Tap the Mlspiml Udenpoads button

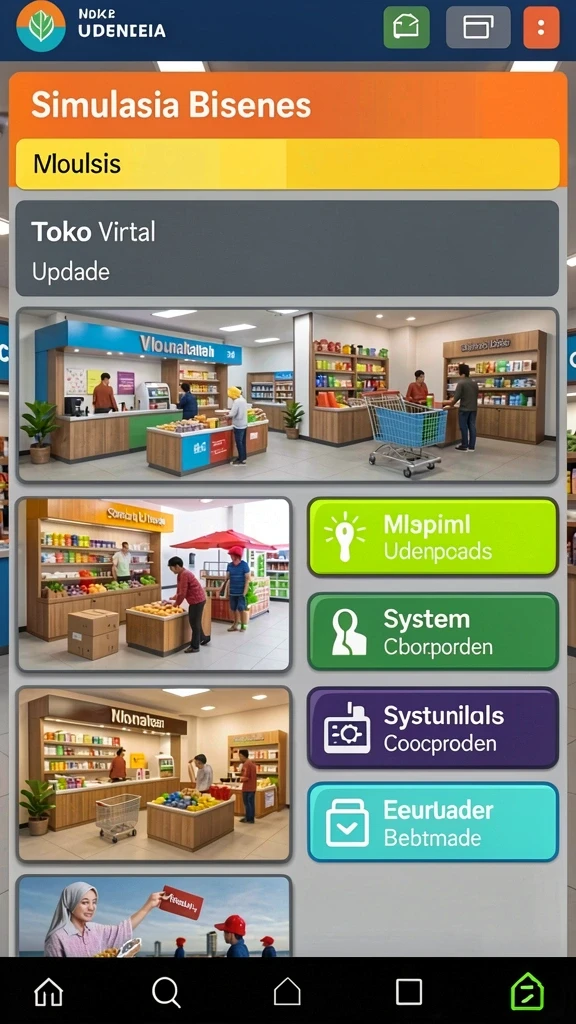coord(433,537)
